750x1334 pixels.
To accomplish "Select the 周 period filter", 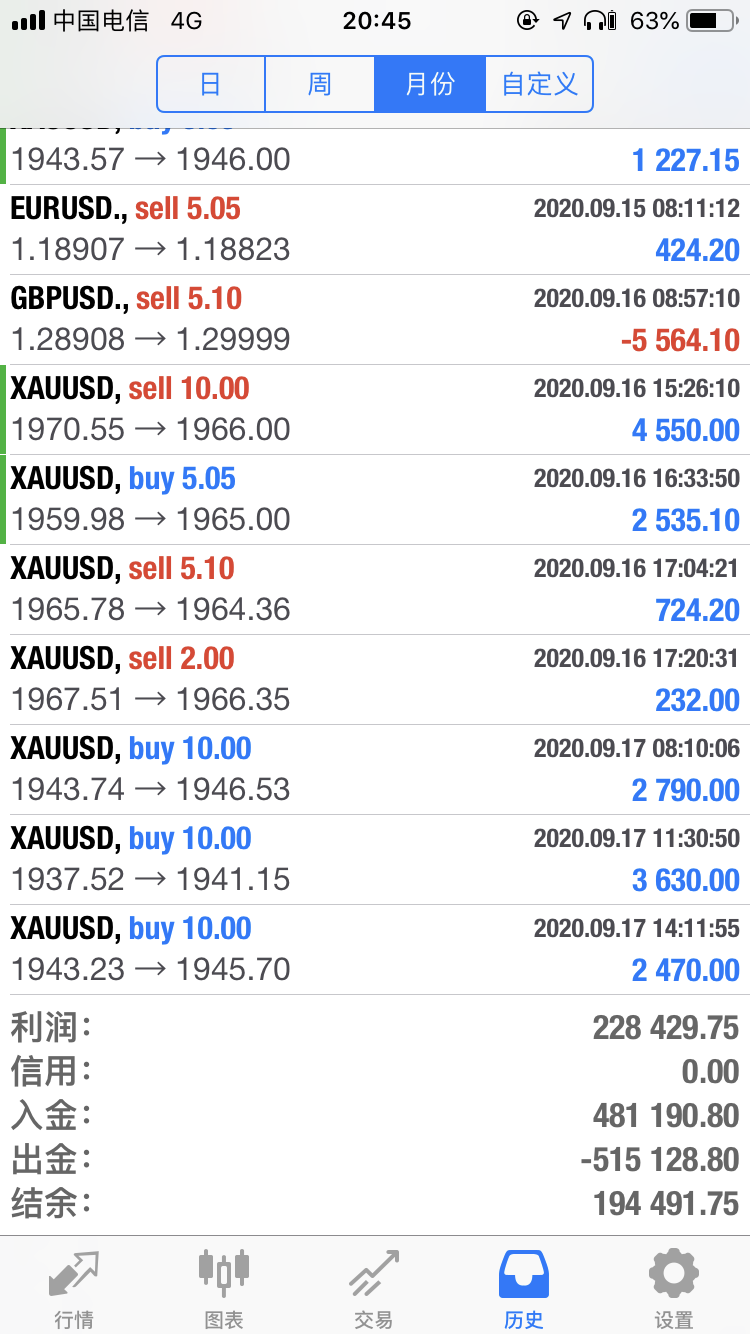I will point(320,84).
